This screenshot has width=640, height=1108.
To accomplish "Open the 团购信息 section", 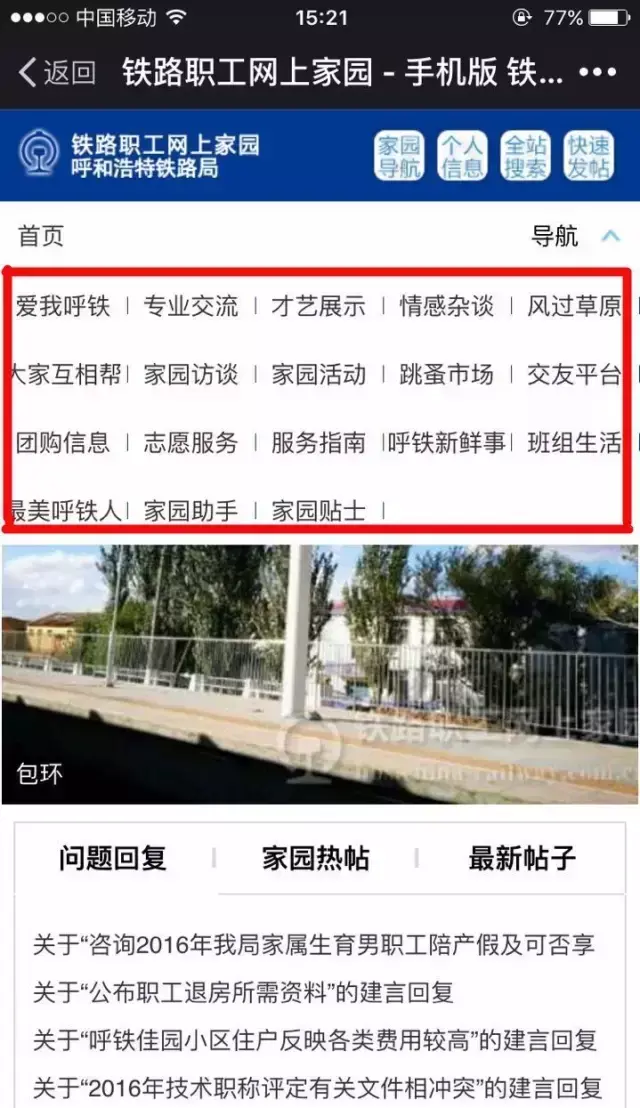I will point(63,443).
